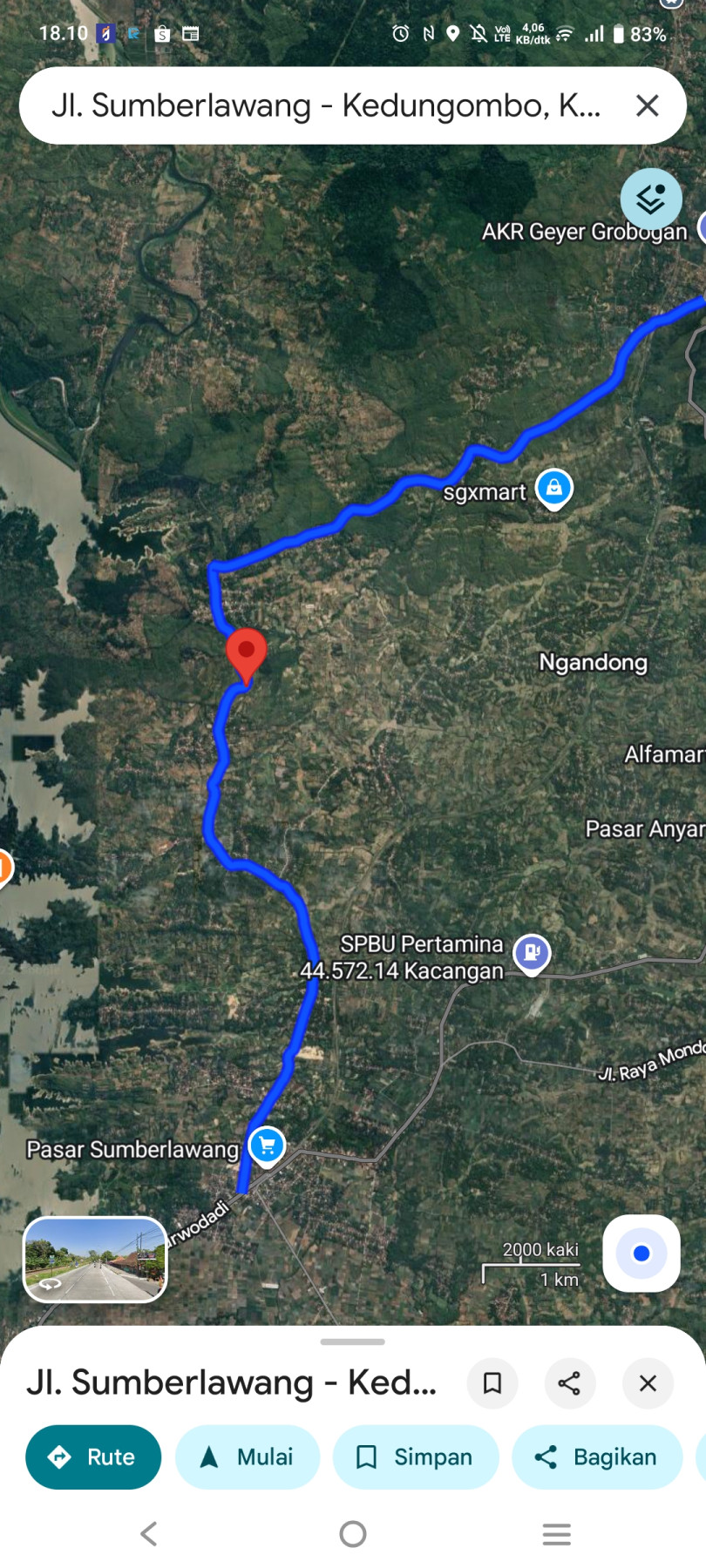
Task: Clear the search with the X icon
Action: 647,105
